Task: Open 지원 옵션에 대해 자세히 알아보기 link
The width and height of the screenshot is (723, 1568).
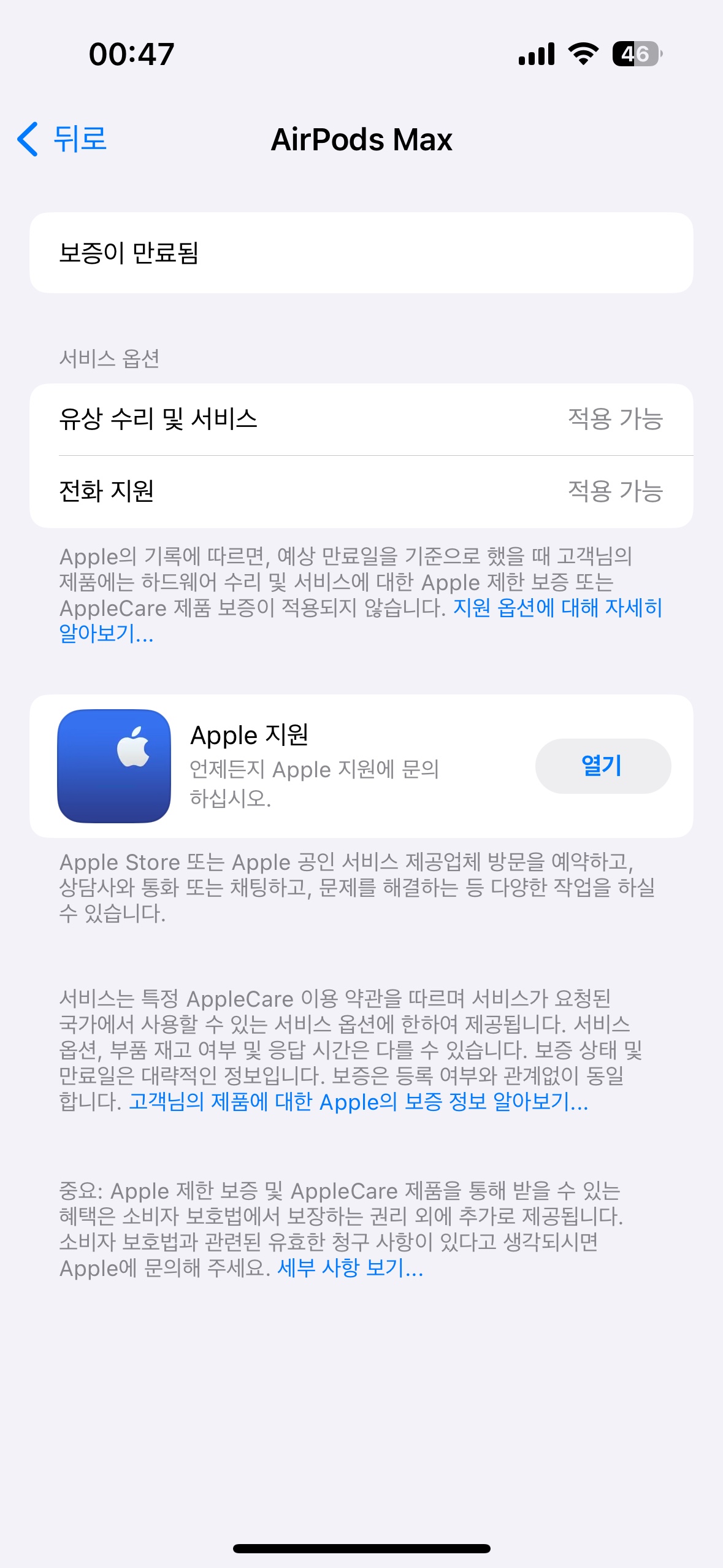Action: (557, 608)
